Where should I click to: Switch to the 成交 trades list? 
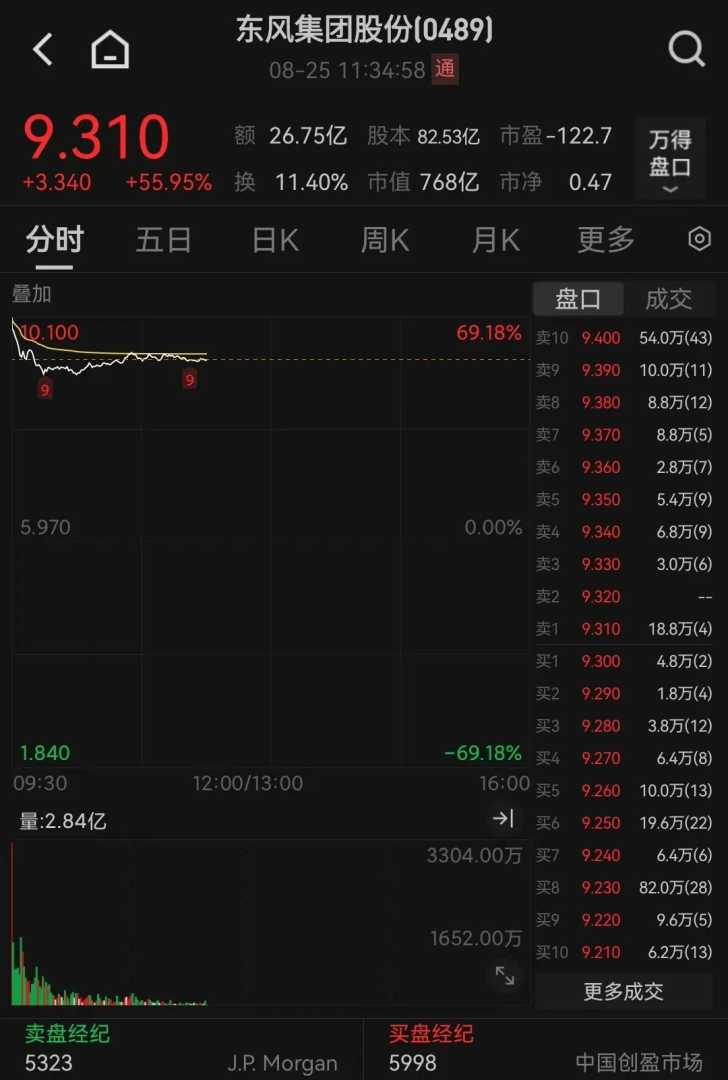pyautogui.click(x=668, y=299)
